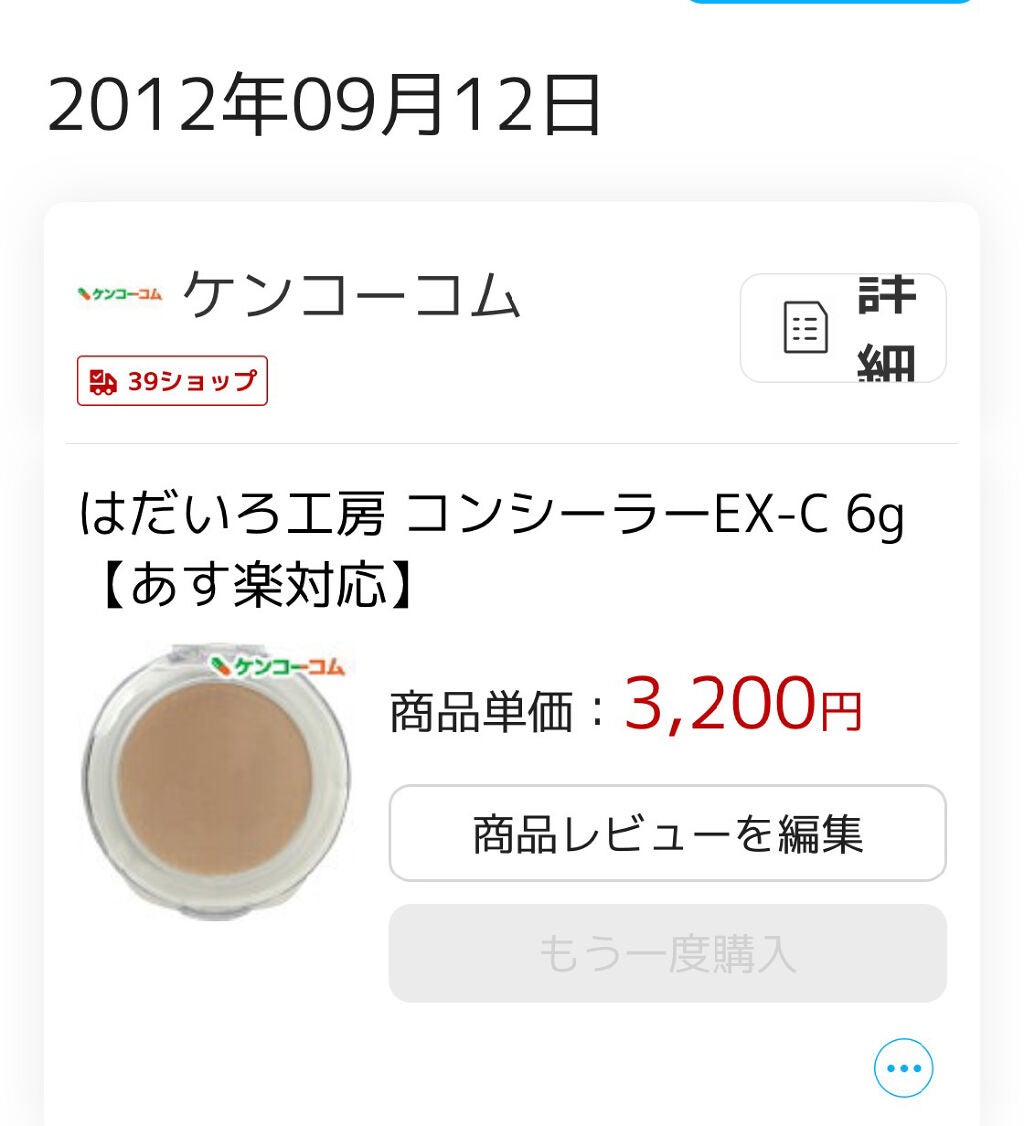Click the red truck pictogram in the shipping badge
Viewport: 1024px width, 1126px height.
pos(103,381)
